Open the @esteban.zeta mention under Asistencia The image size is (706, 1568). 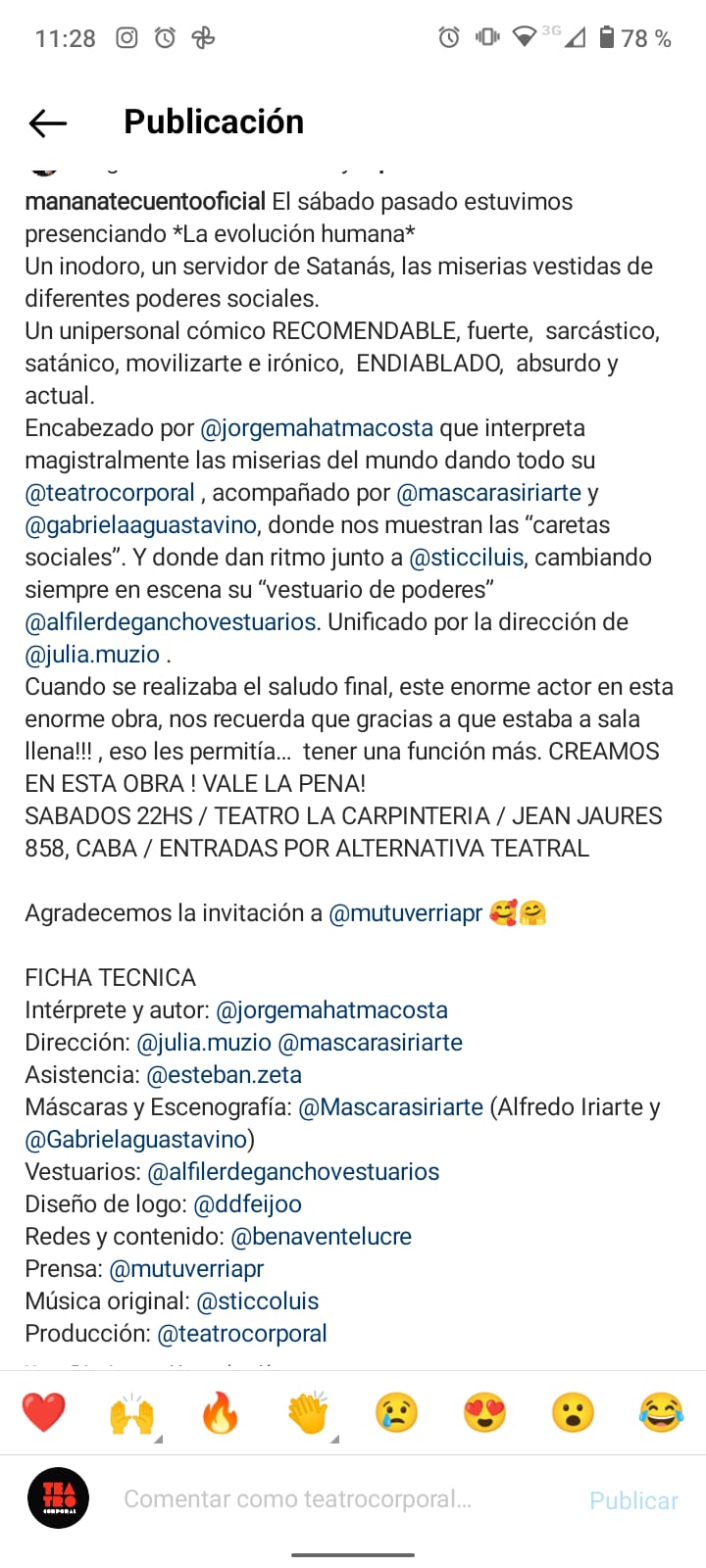(x=224, y=1075)
